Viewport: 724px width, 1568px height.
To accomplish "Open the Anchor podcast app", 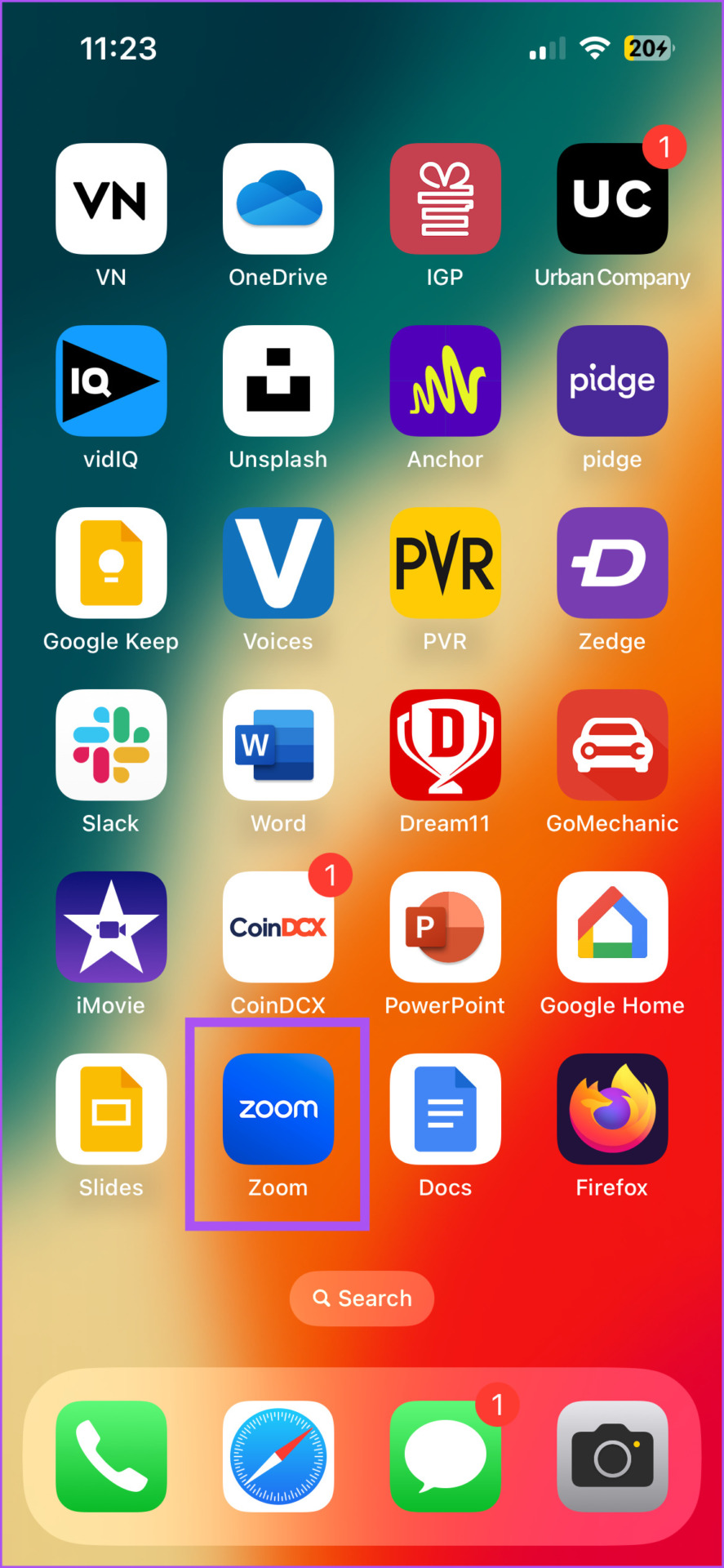I will pyautogui.click(x=445, y=381).
